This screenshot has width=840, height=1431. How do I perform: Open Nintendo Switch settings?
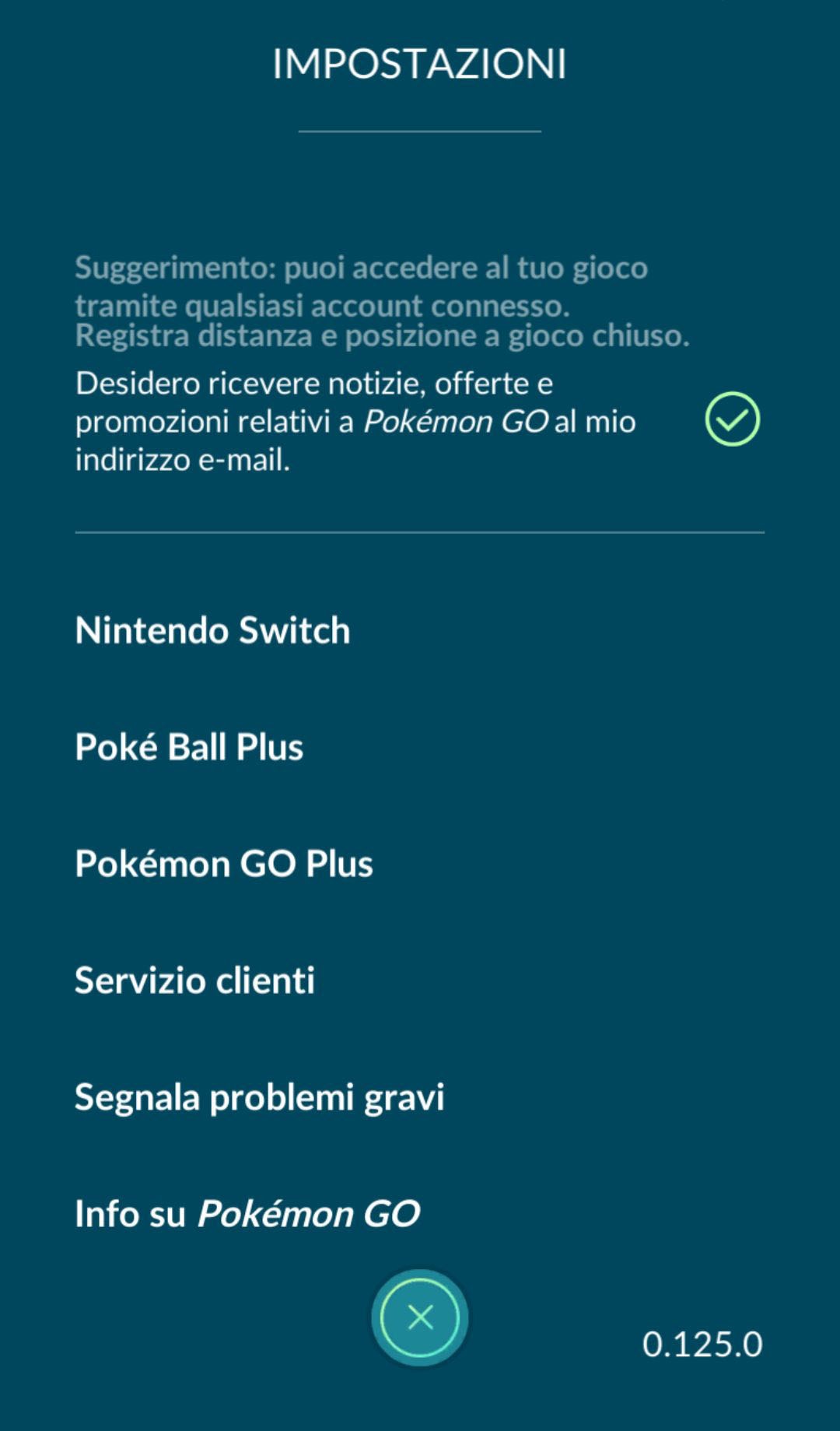pyautogui.click(x=212, y=630)
